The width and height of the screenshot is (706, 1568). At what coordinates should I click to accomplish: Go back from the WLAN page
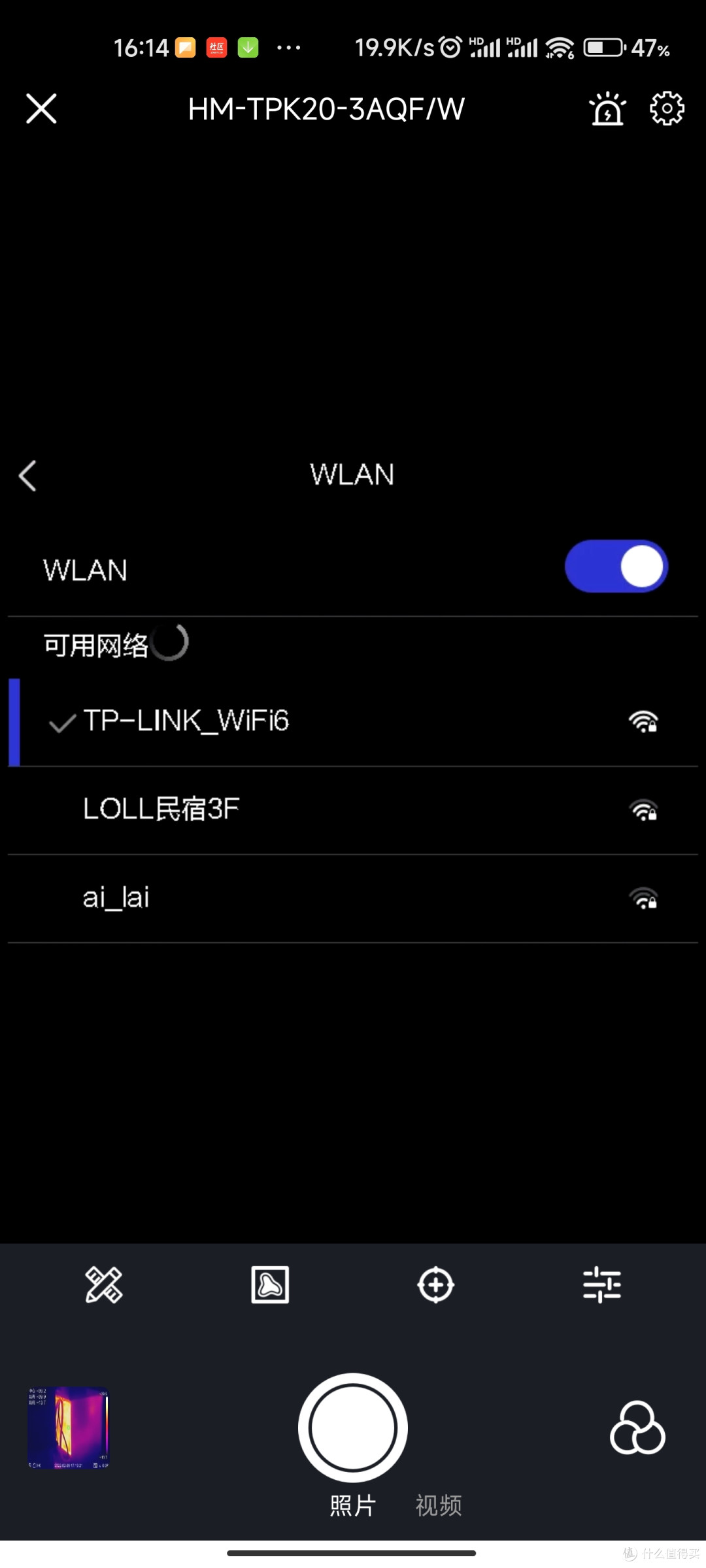click(27, 476)
